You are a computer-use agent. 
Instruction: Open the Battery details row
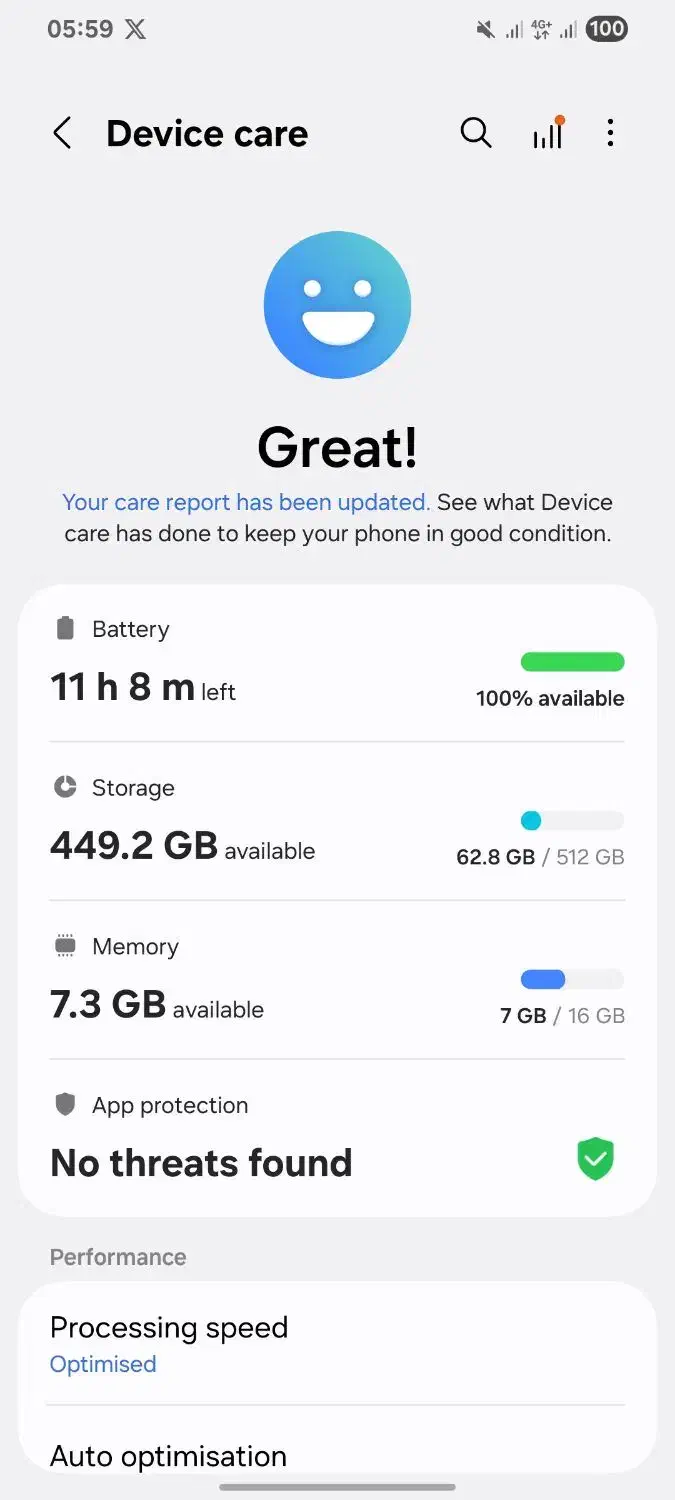(337, 663)
